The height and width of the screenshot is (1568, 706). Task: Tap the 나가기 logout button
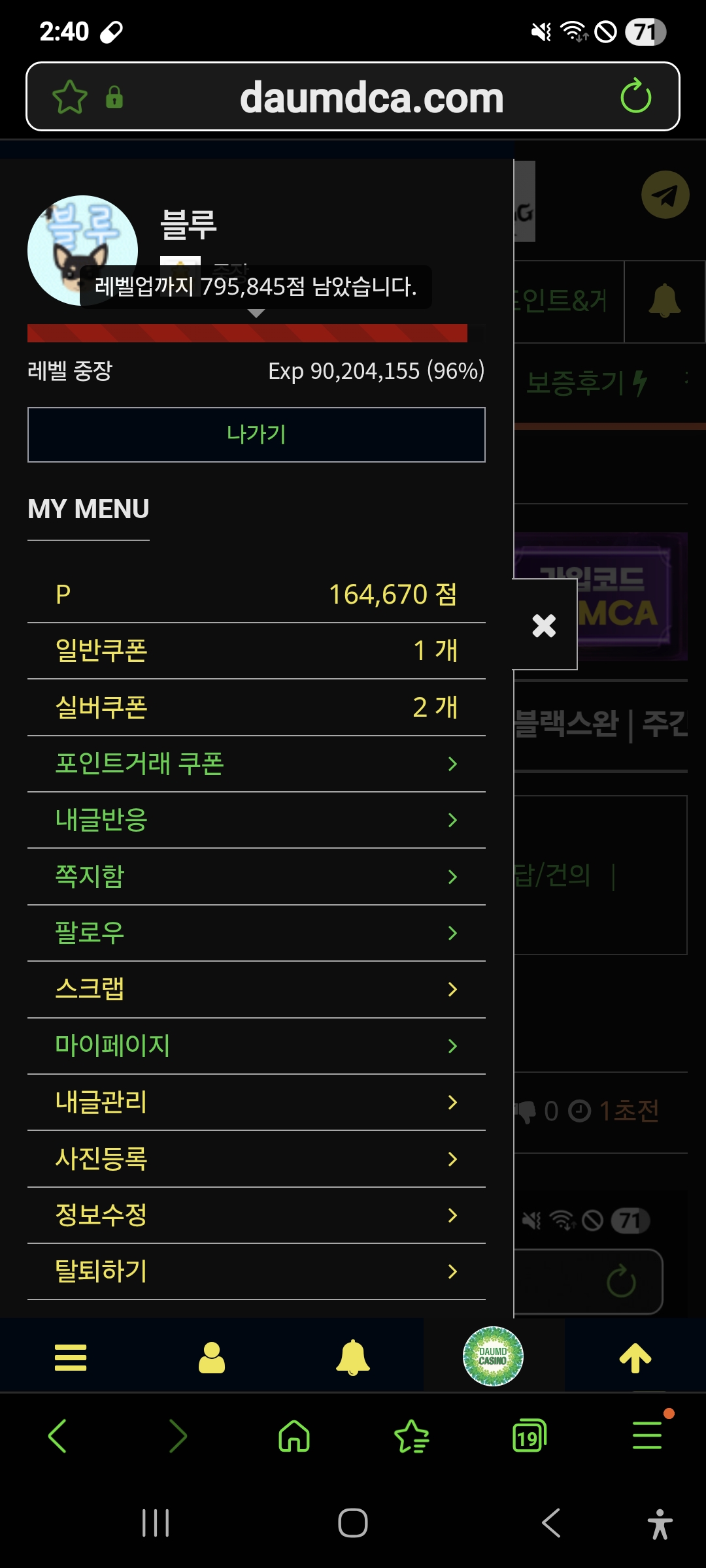256,434
